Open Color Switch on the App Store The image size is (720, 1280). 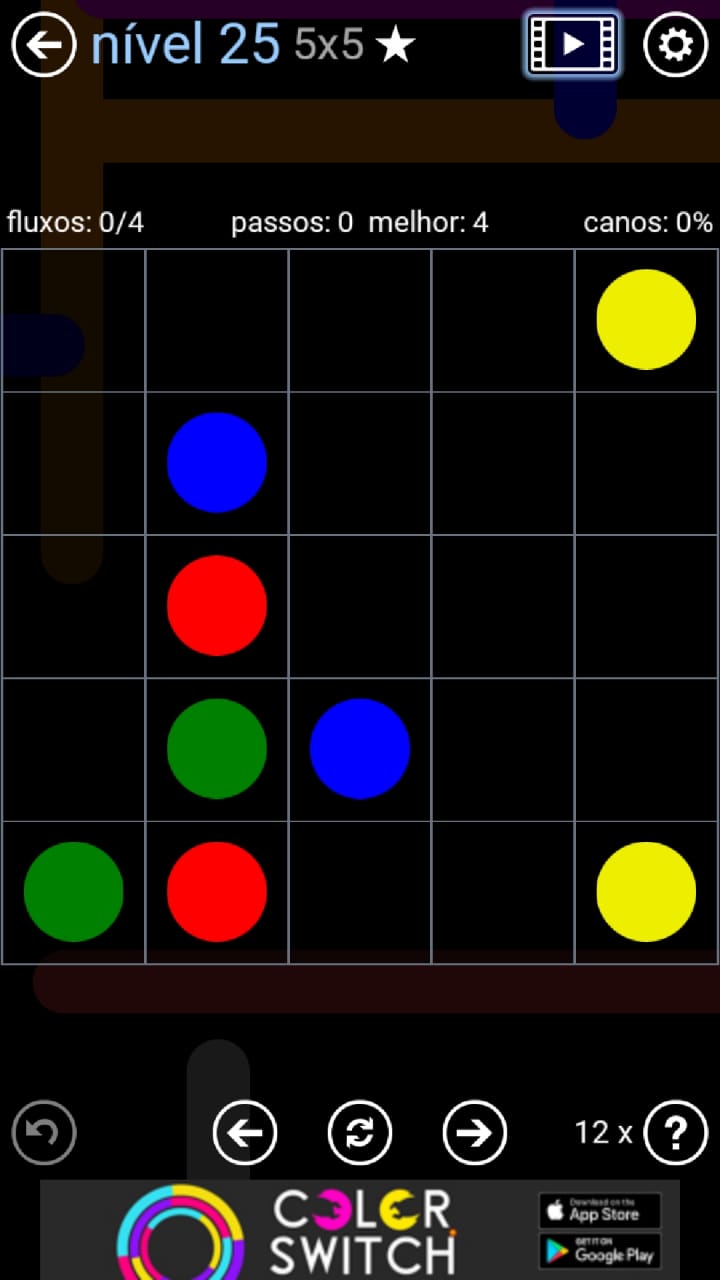(600, 1210)
